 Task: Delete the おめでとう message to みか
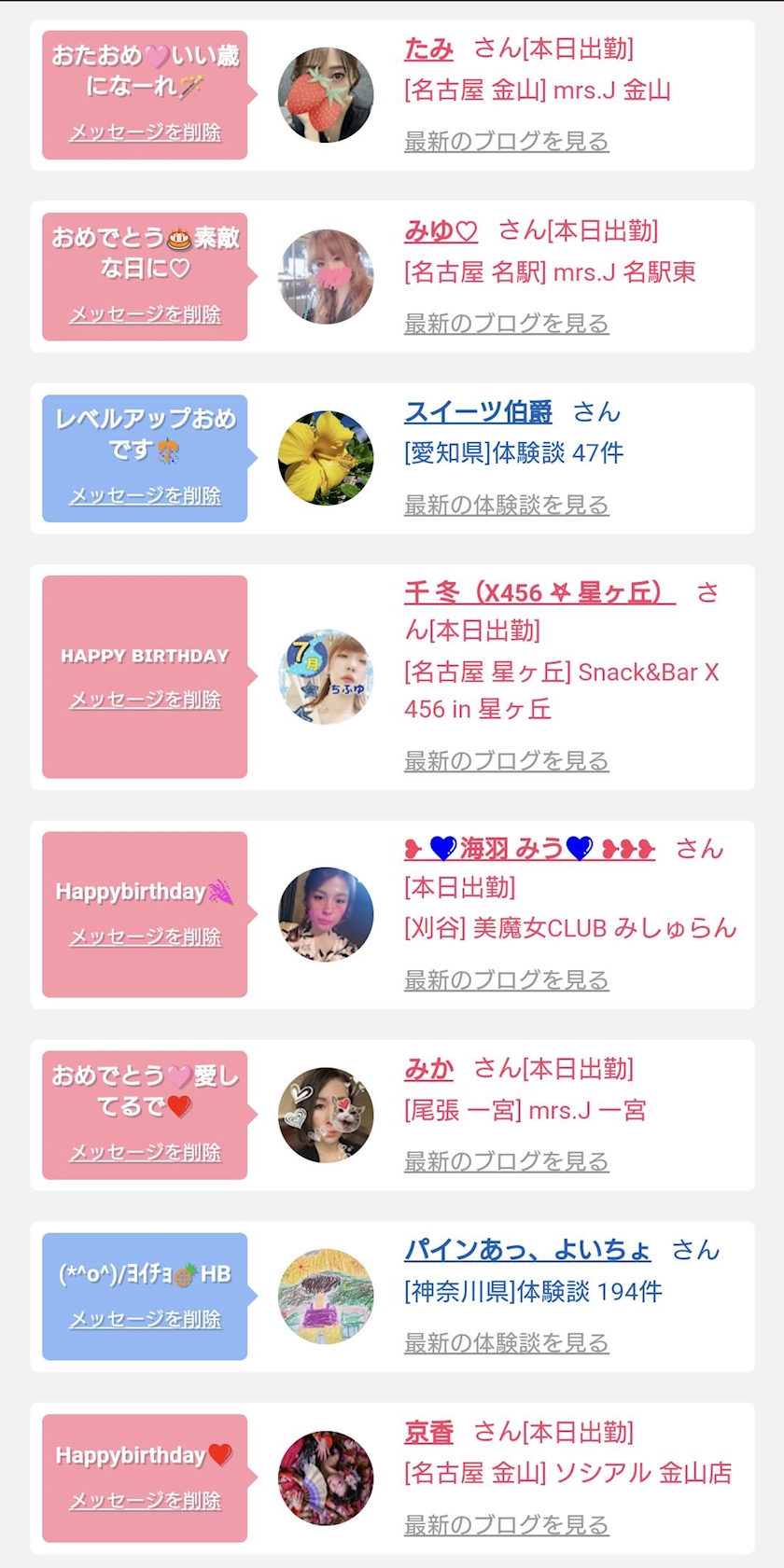[145, 1153]
